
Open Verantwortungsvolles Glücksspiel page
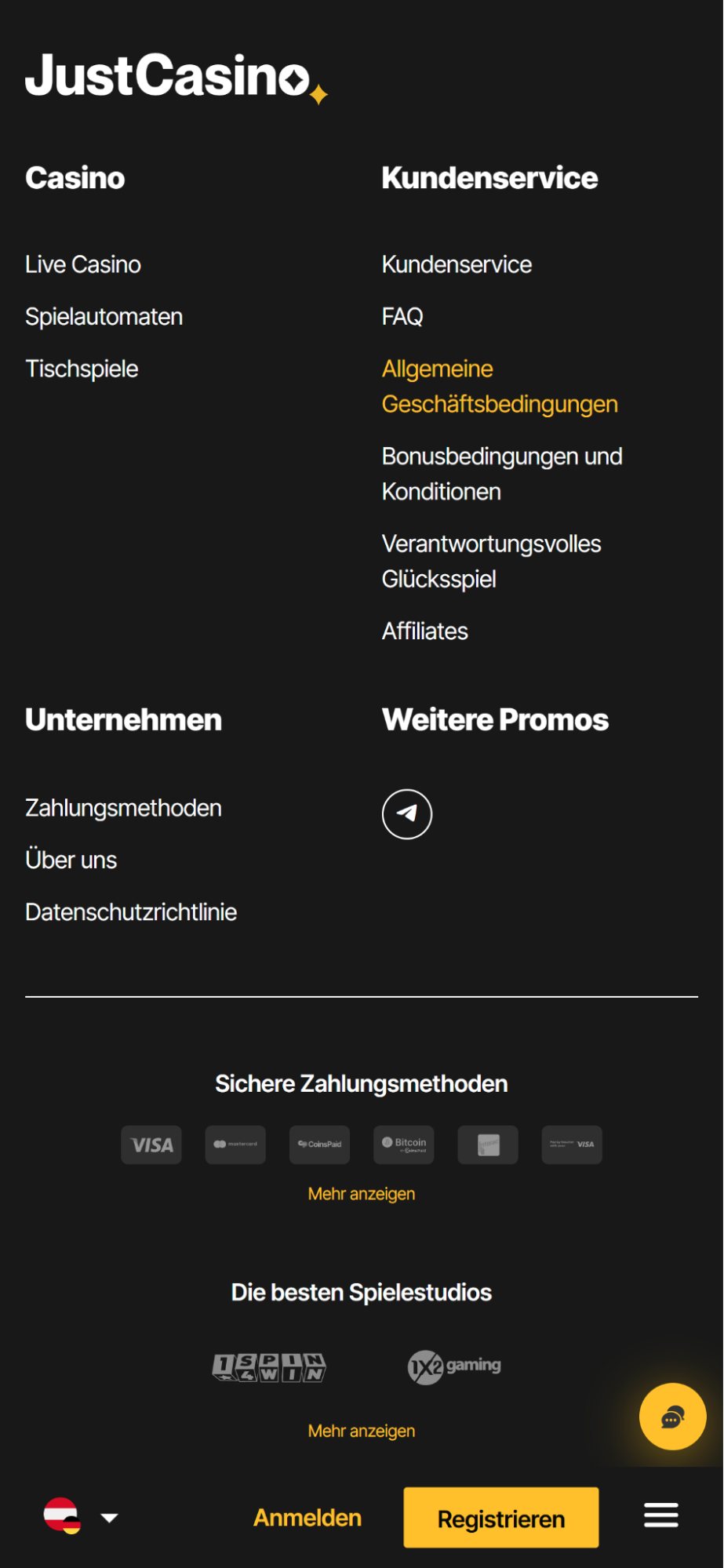click(x=491, y=562)
